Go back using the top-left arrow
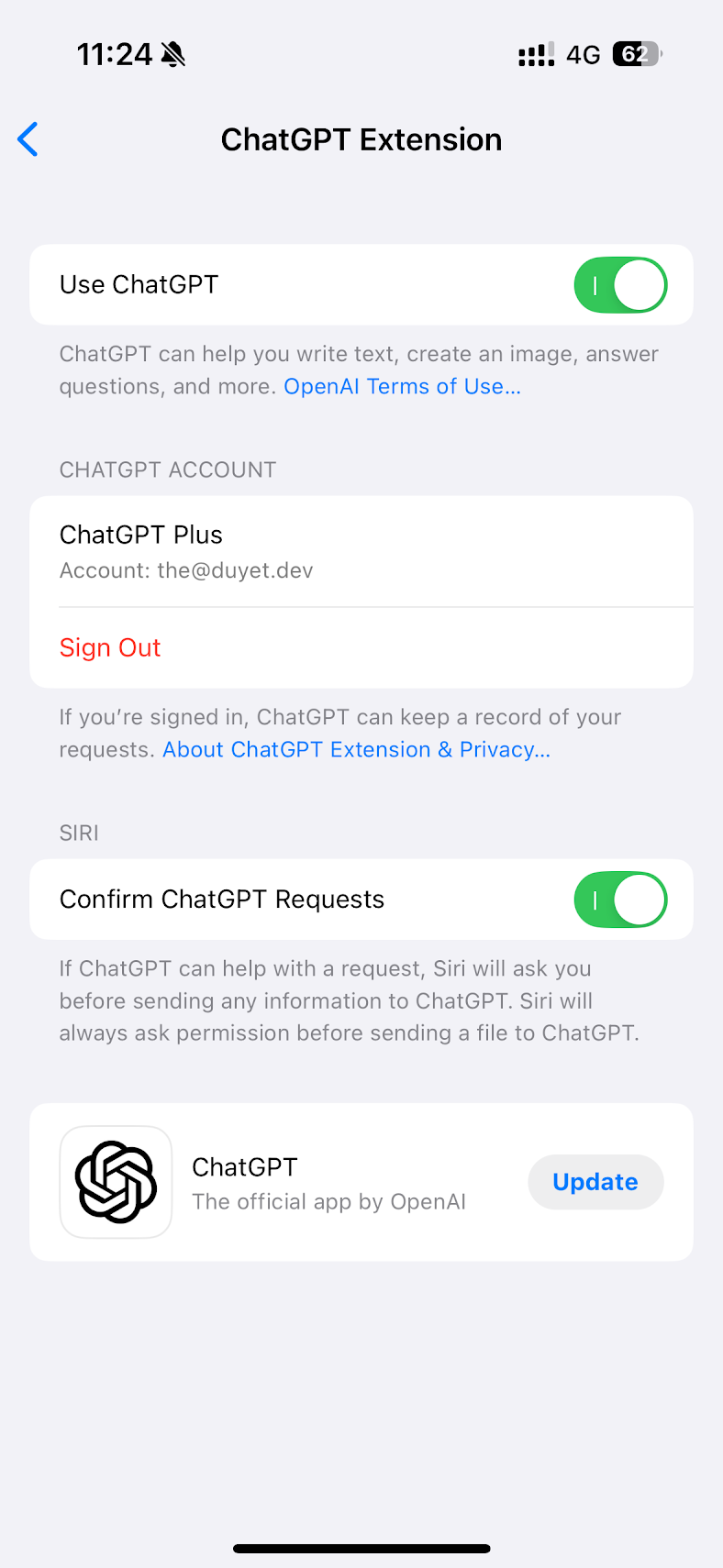The image size is (723, 1568). point(28,139)
